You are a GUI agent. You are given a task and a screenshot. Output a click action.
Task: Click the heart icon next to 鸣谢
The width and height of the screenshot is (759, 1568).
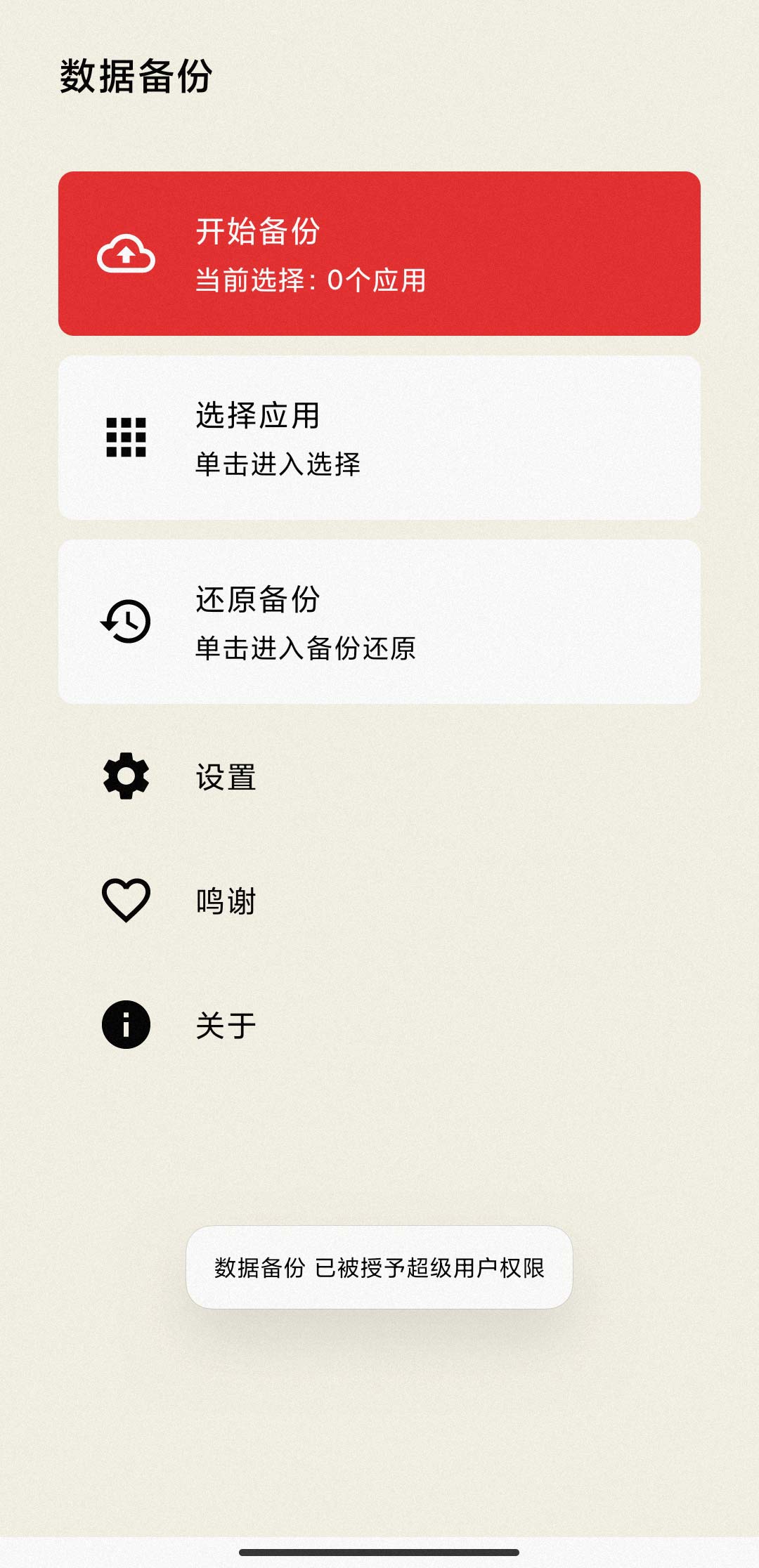(126, 901)
